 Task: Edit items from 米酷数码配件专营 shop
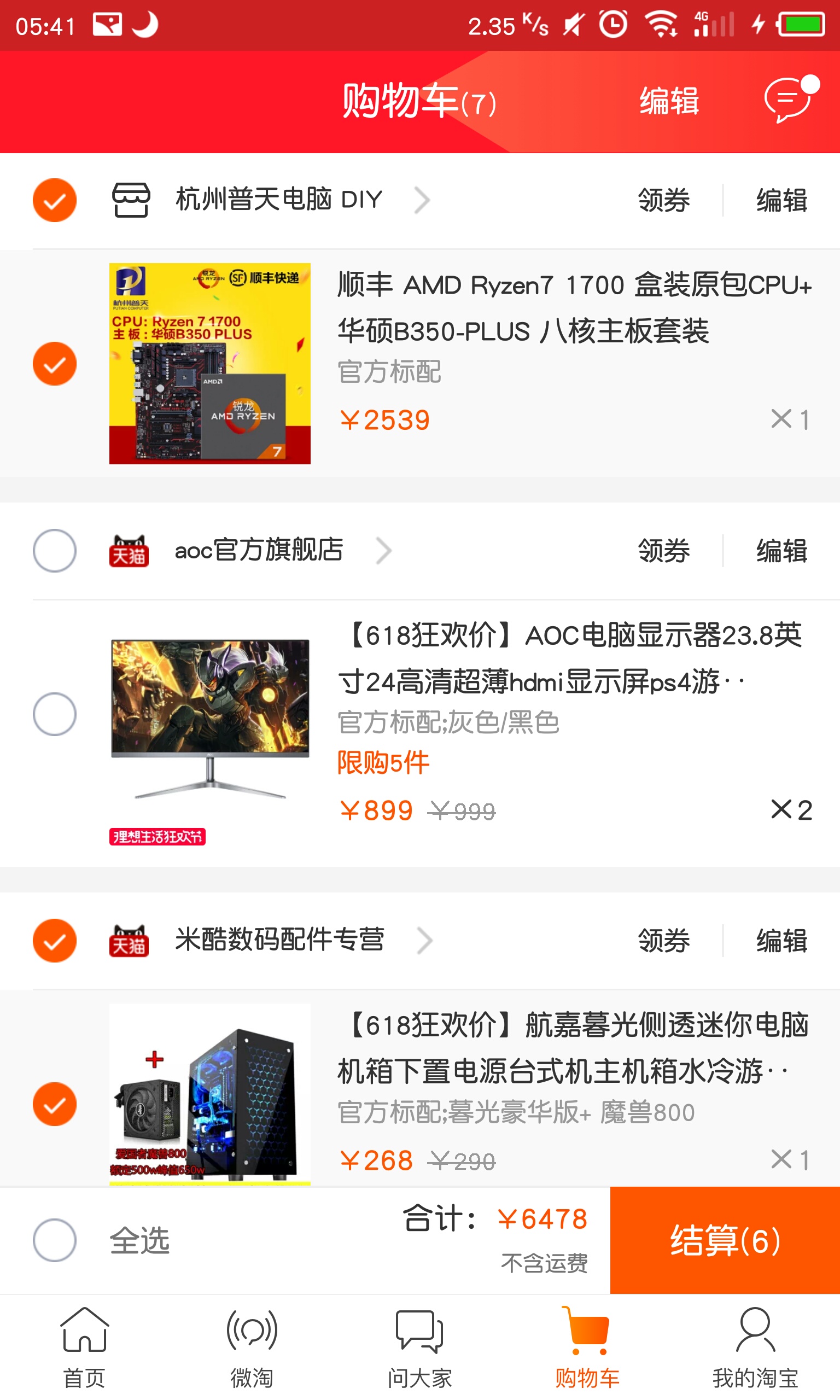781,941
